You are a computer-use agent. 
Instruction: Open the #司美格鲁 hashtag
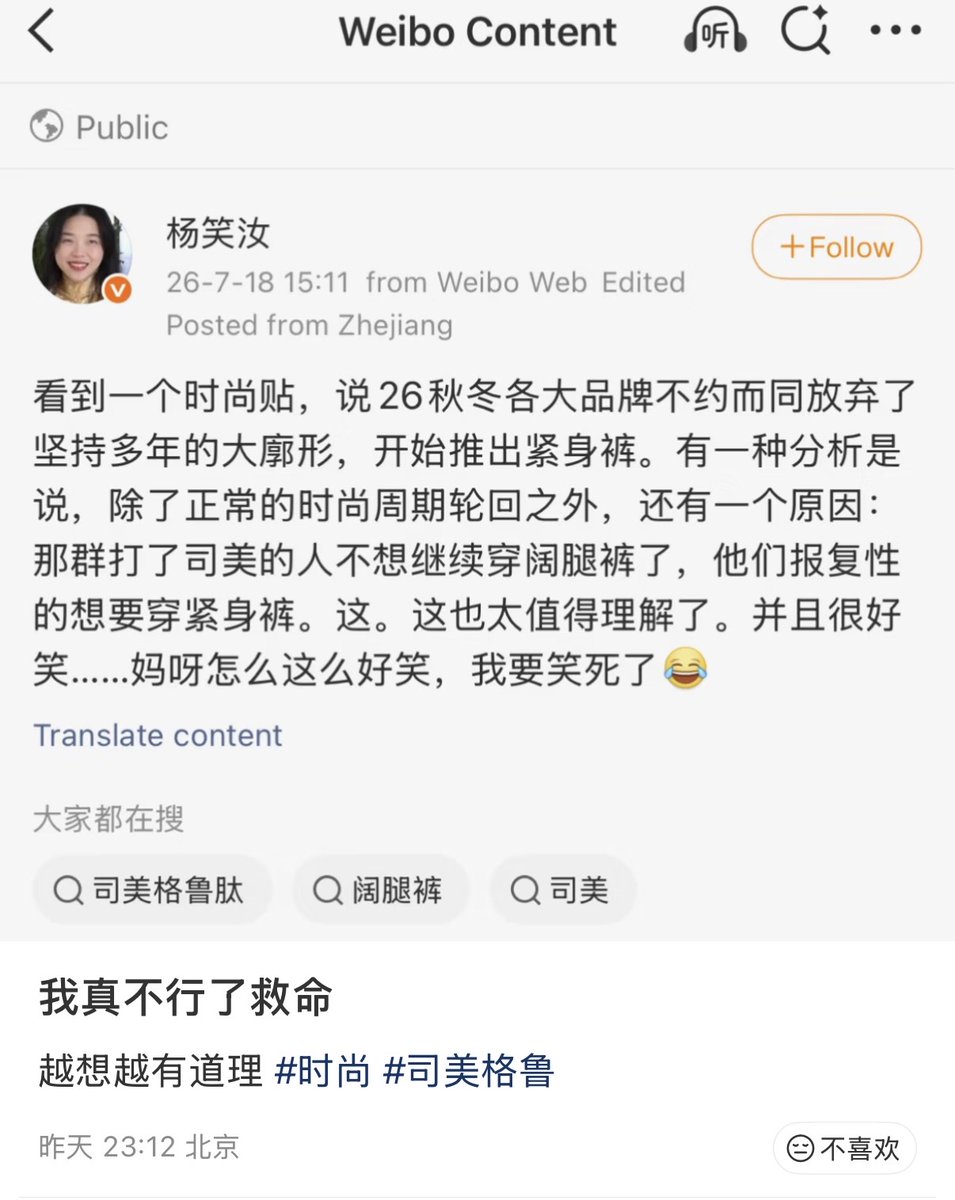point(469,1072)
